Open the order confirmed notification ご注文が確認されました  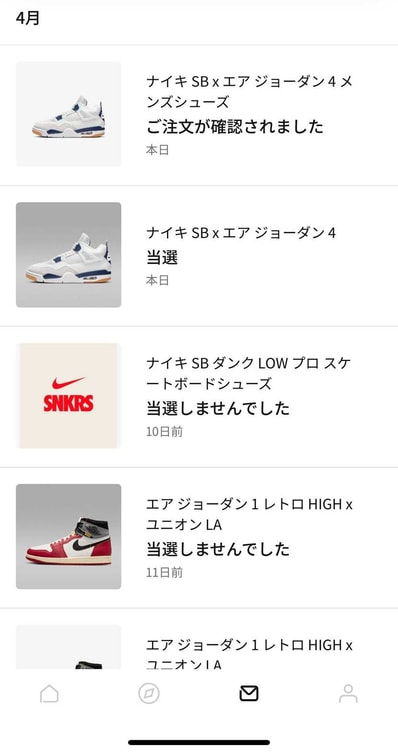coord(199,114)
